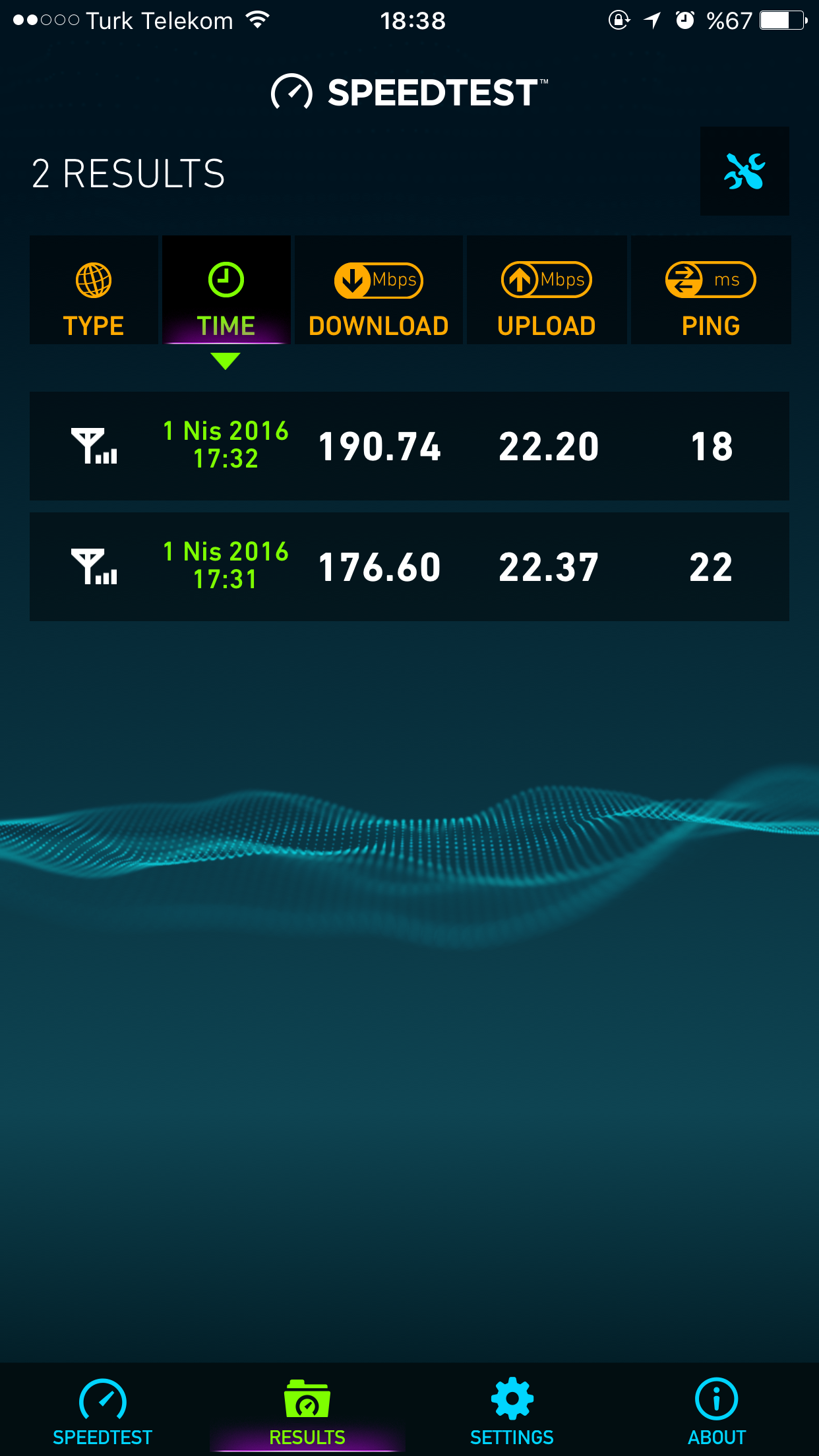Sort results by Time column
Screen dimensions: 819x1456
tap(226, 290)
